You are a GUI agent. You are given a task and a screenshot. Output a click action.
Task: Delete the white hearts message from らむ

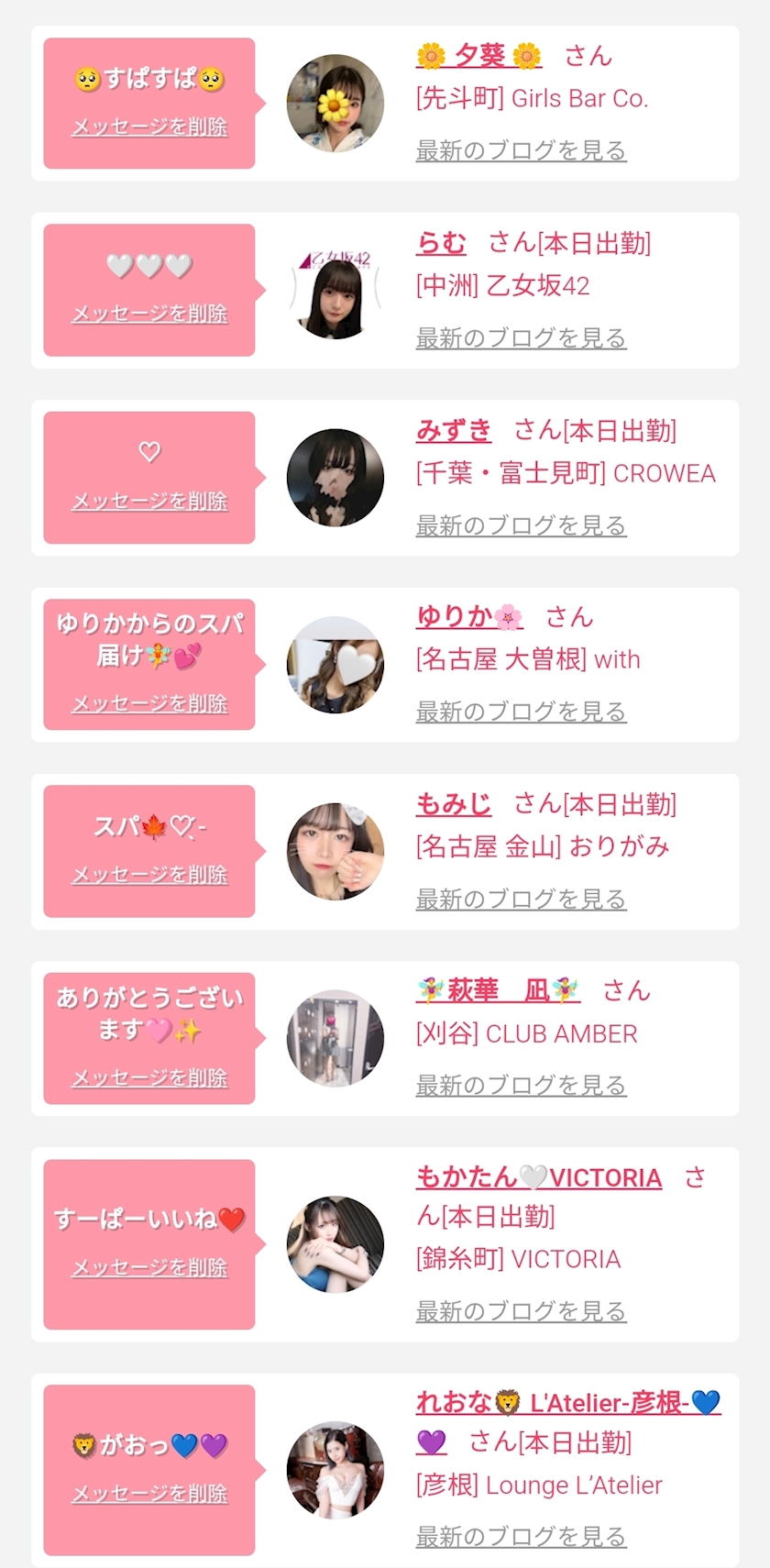pos(149,314)
